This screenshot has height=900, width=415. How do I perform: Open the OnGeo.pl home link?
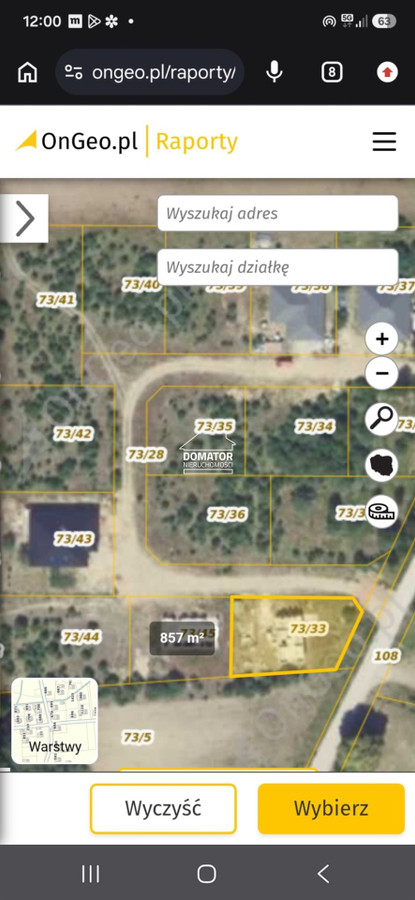point(77,141)
